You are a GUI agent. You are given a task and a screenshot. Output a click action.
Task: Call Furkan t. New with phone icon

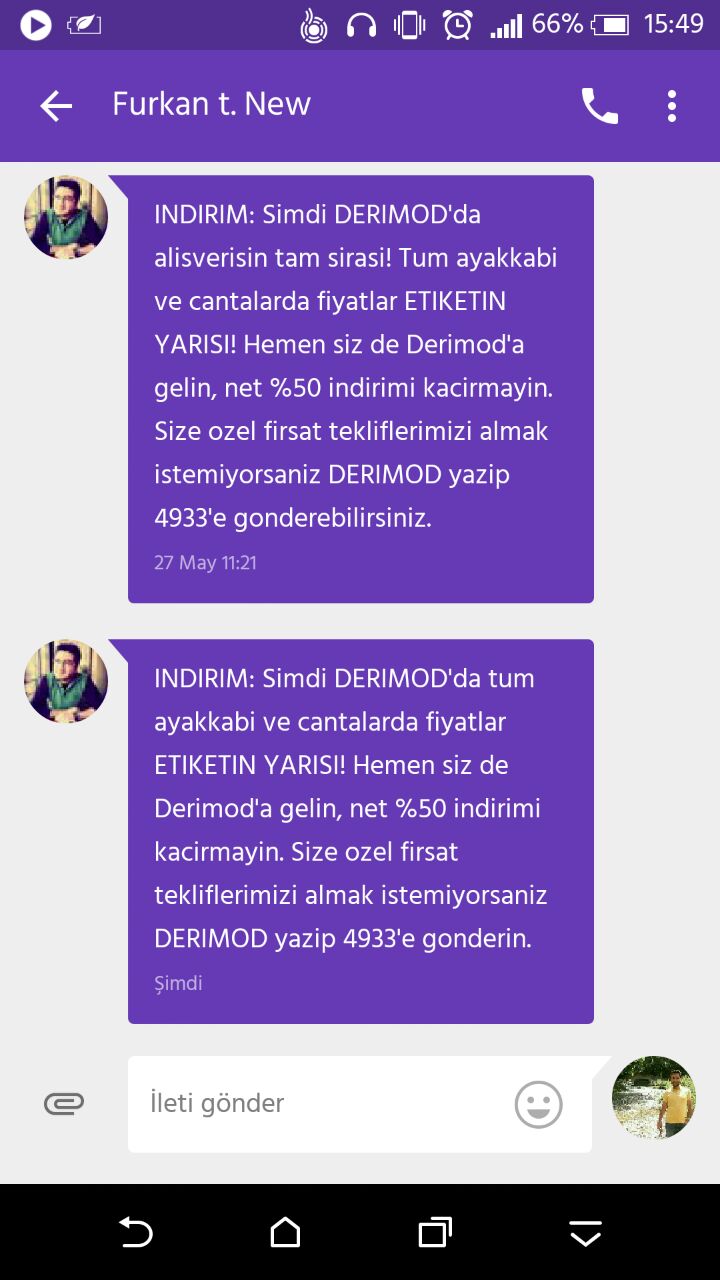click(x=599, y=106)
